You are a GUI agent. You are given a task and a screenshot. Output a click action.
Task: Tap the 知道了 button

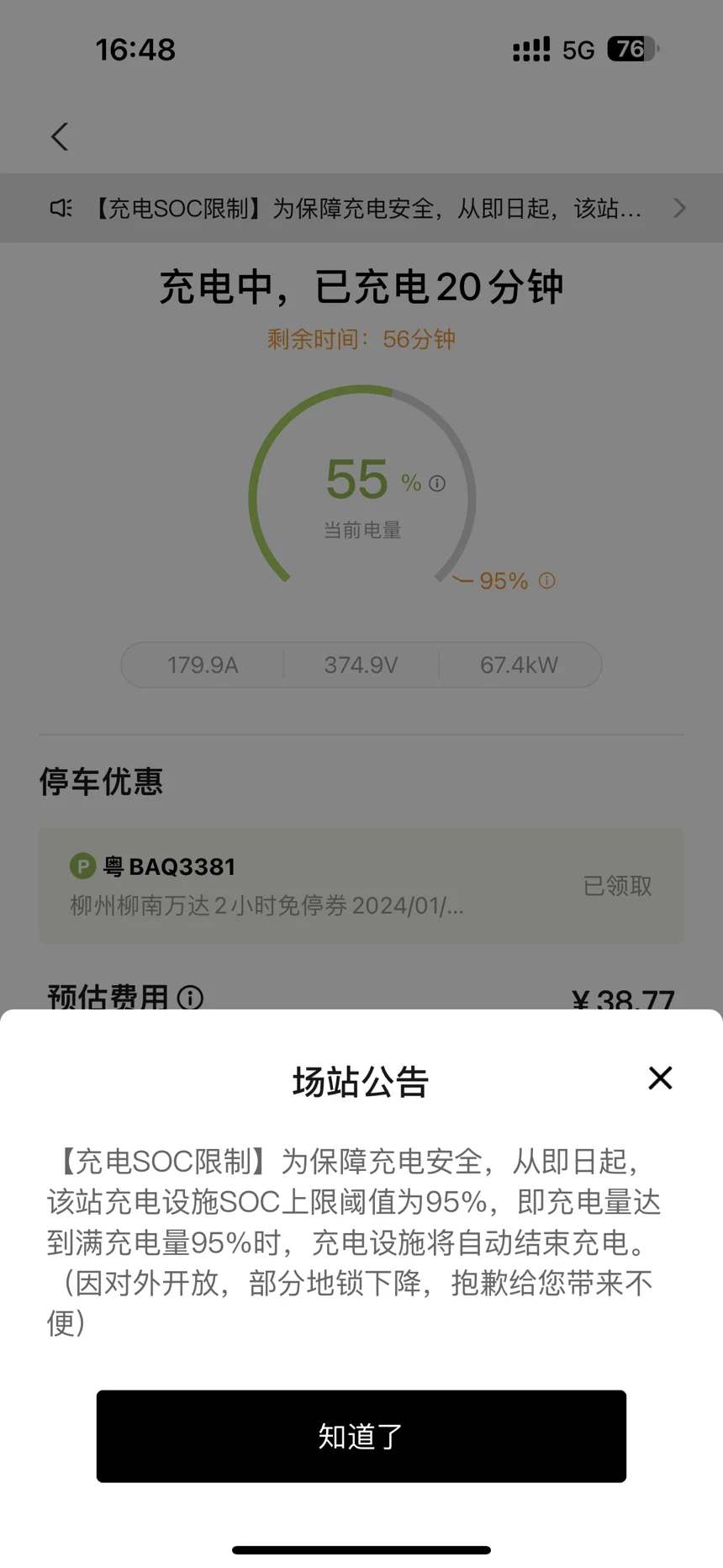(x=361, y=1436)
